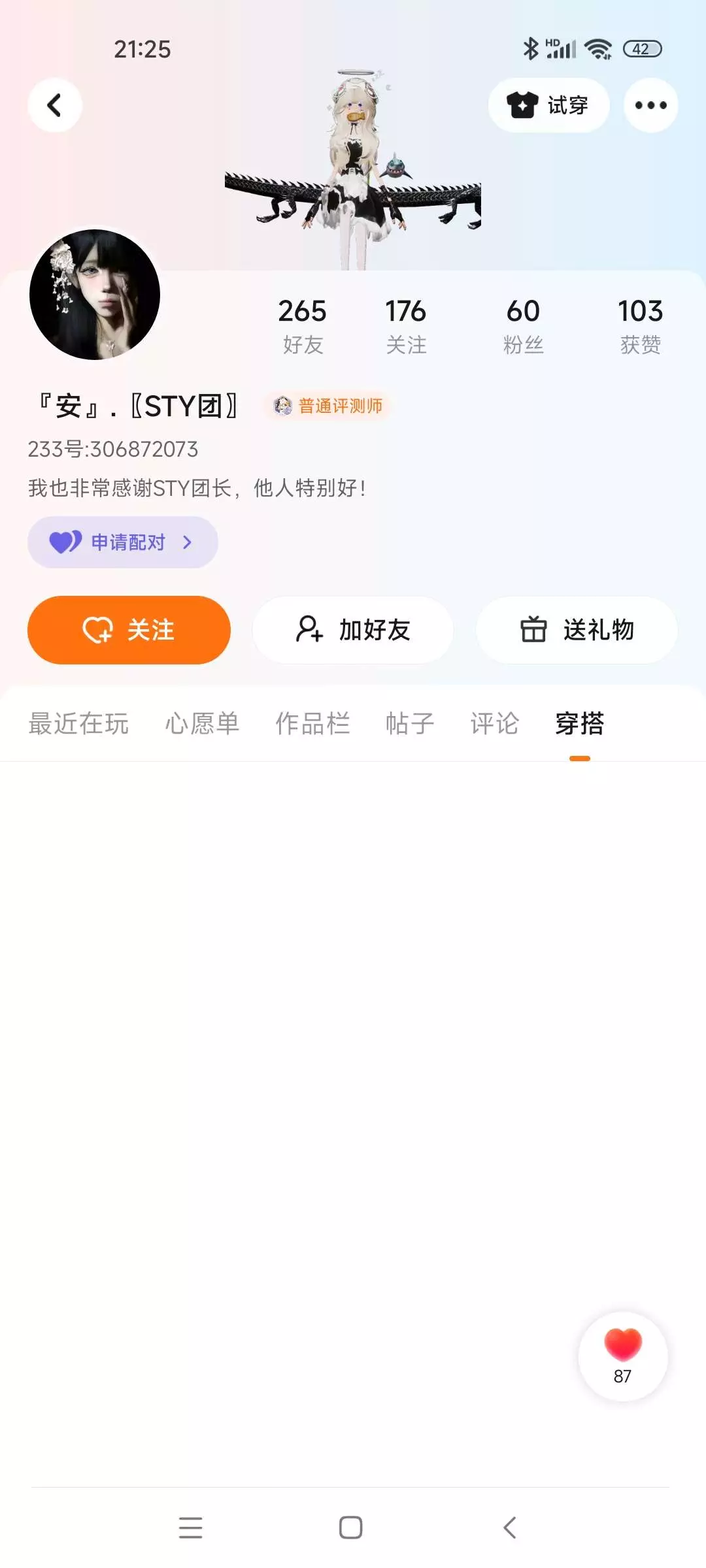Open the 60 粉丝 followers list
The image size is (706, 1568).
point(523,326)
